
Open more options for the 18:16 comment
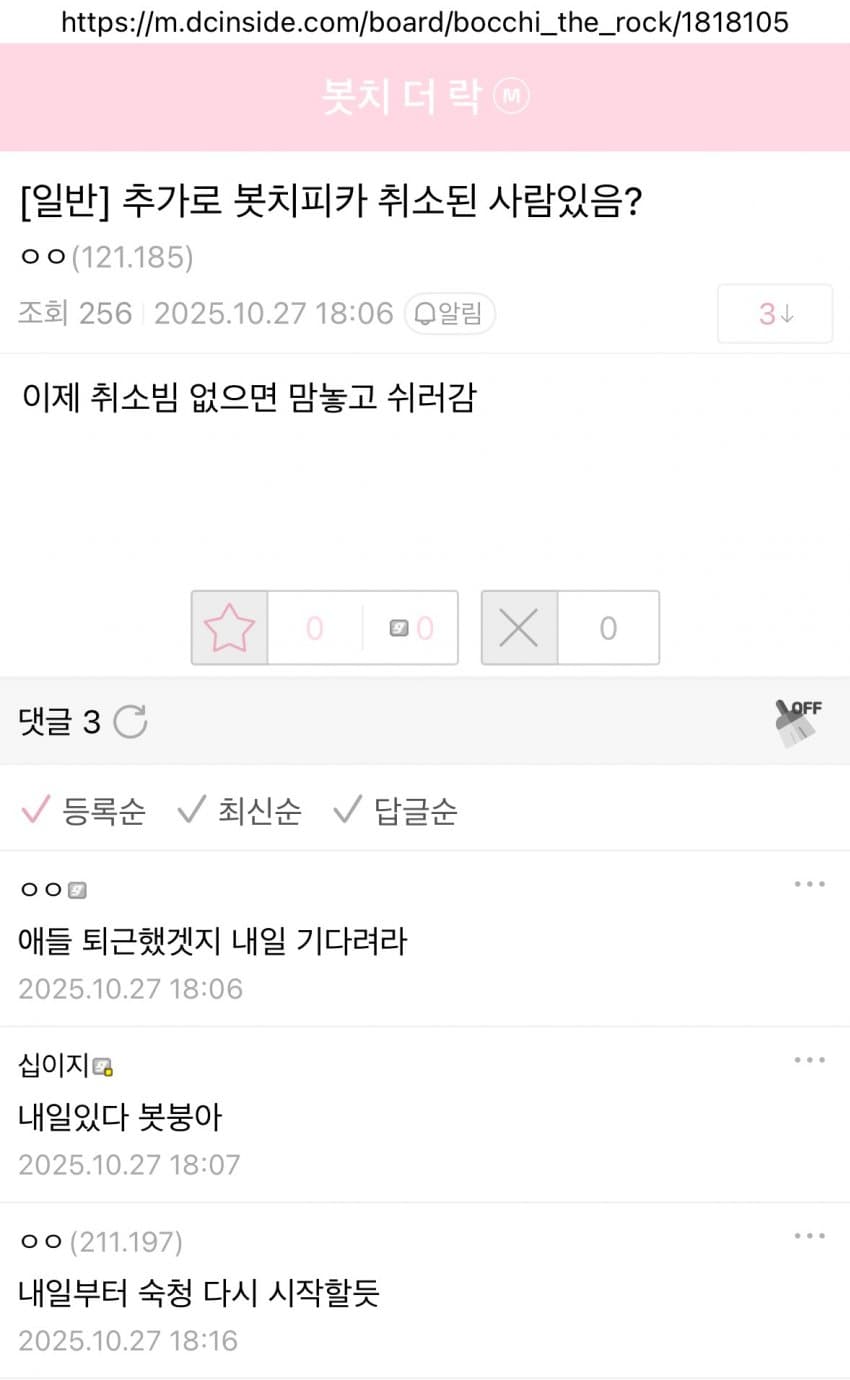pyautogui.click(x=809, y=1236)
